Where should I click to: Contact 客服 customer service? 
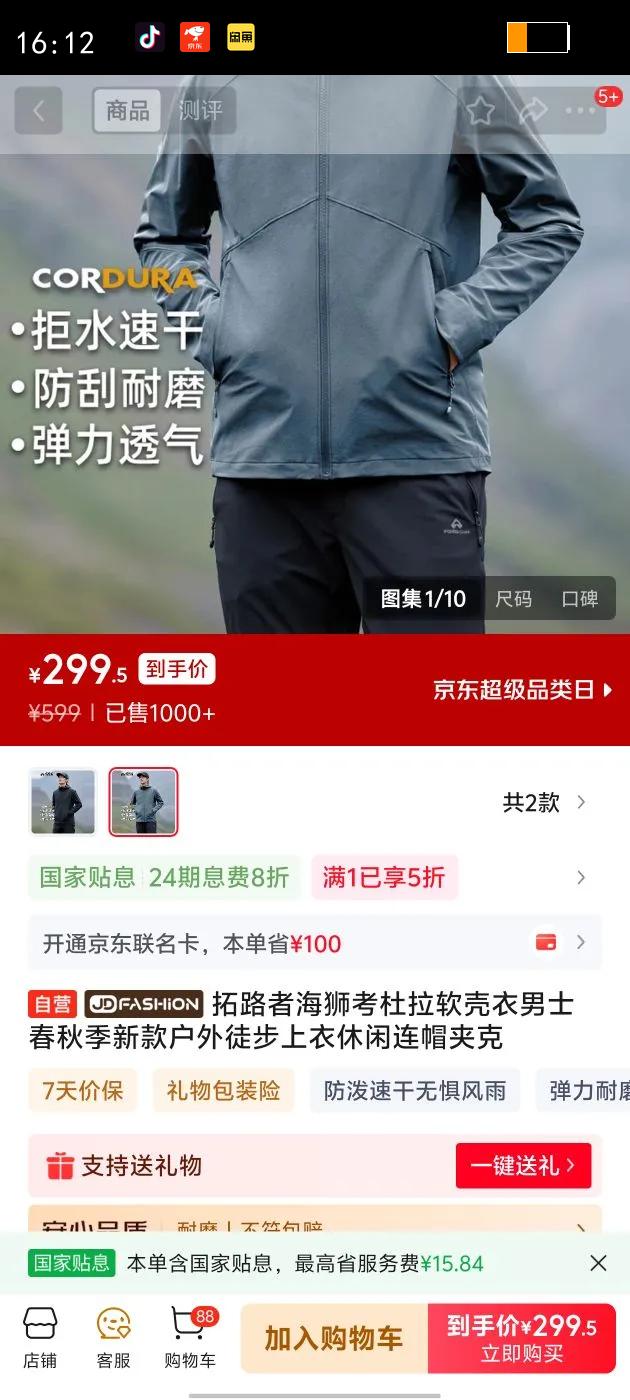(114, 1337)
